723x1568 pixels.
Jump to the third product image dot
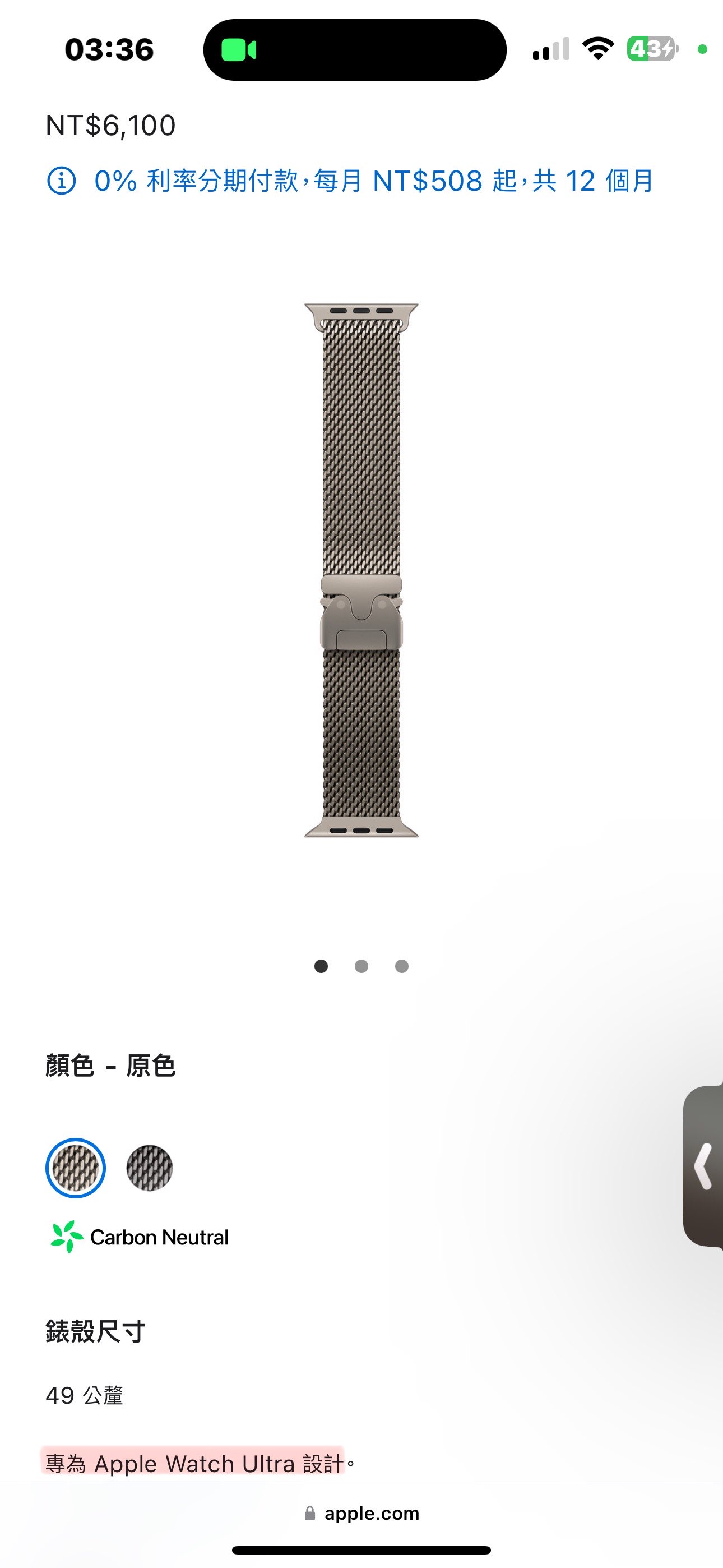402,966
